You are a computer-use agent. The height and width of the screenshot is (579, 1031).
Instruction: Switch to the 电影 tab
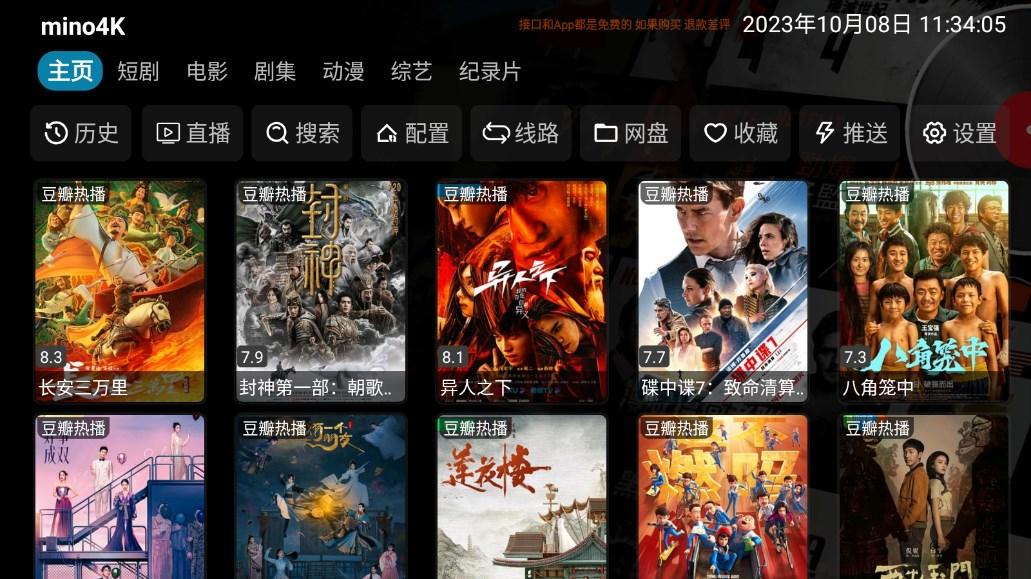click(207, 72)
